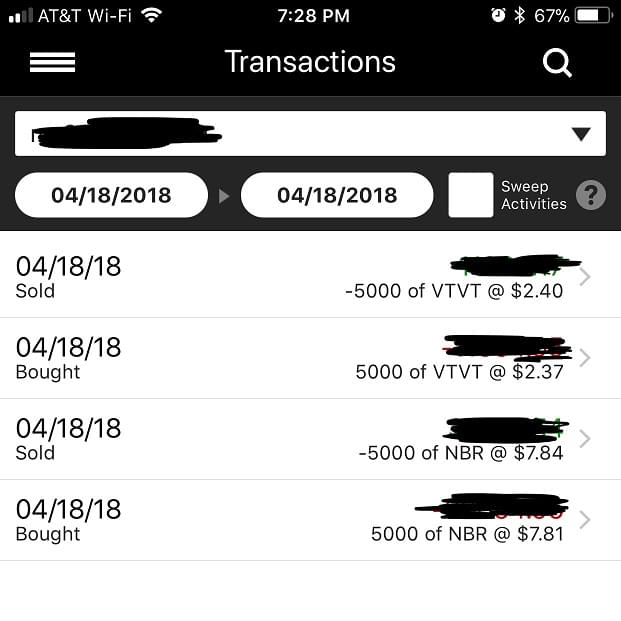
Task: Enable the Sweep Activities checkbox
Action: pyautogui.click(x=471, y=195)
